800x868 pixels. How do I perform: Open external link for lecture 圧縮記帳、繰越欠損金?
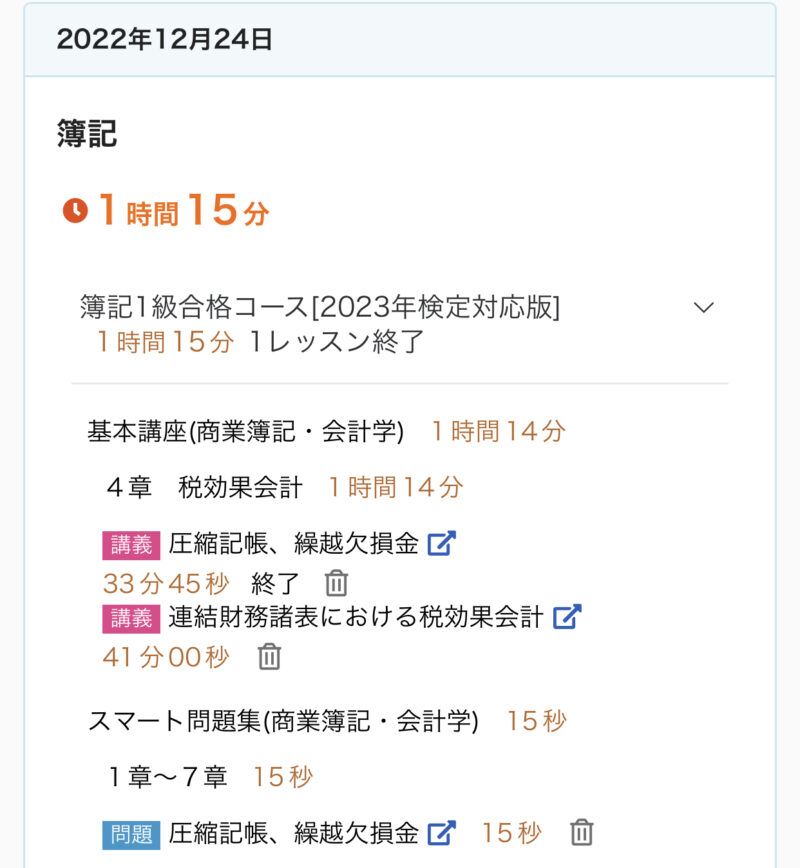point(441,544)
